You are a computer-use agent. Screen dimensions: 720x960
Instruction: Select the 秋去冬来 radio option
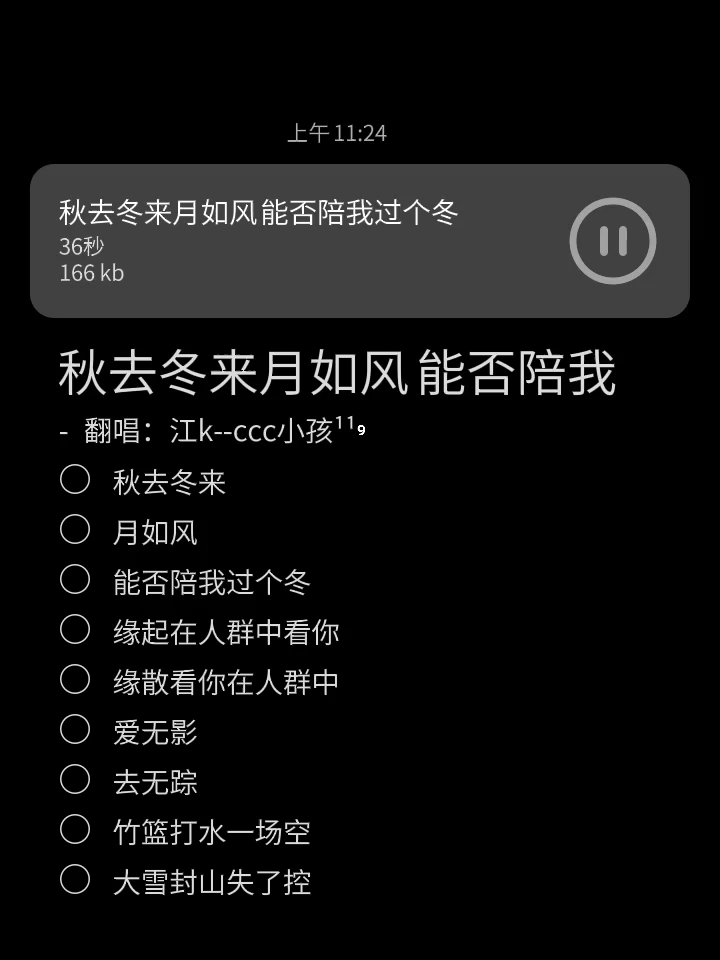[75, 480]
